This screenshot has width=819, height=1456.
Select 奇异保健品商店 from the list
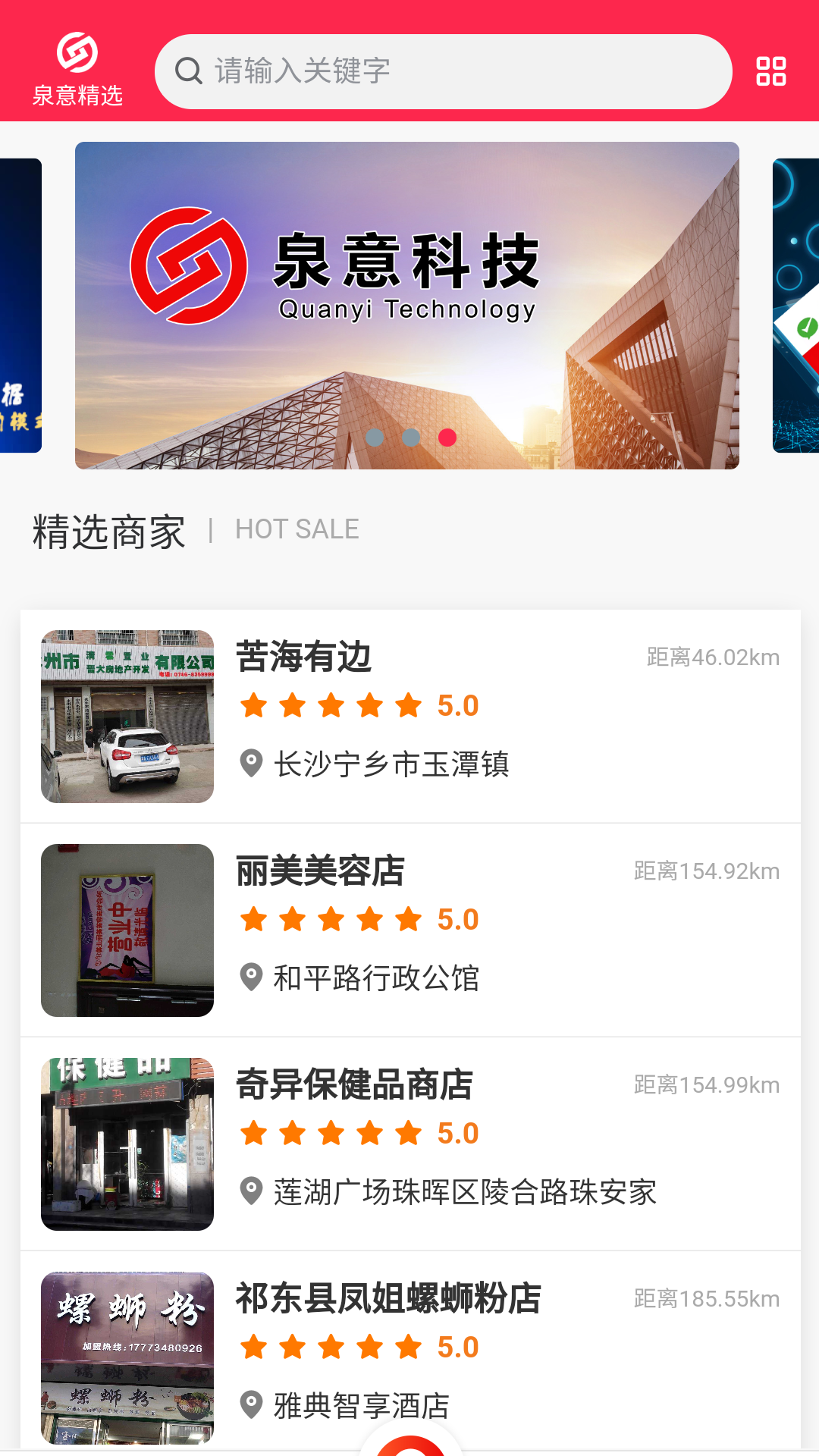coord(409,1144)
